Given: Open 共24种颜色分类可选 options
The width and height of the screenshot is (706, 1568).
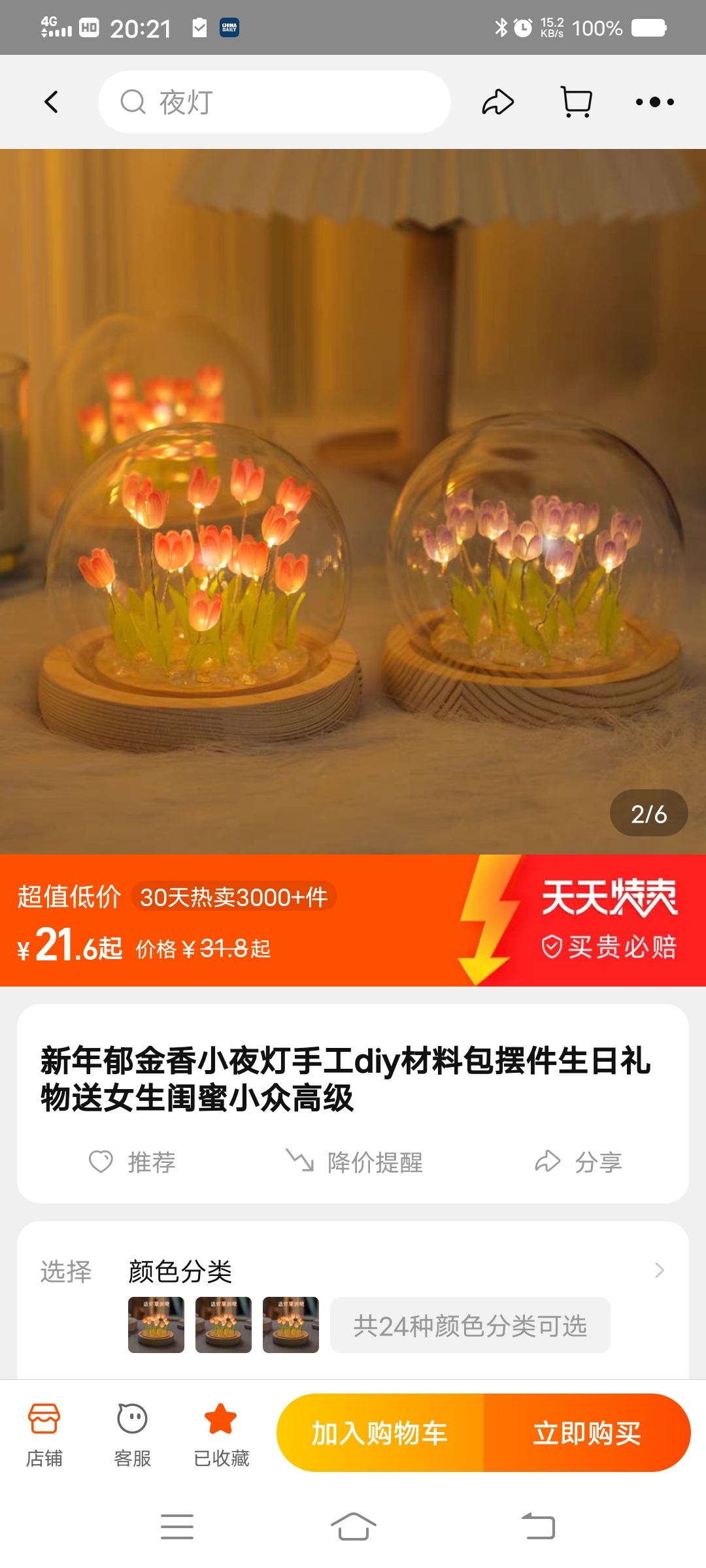Looking at the screenshot, I should coord(470,1326).
